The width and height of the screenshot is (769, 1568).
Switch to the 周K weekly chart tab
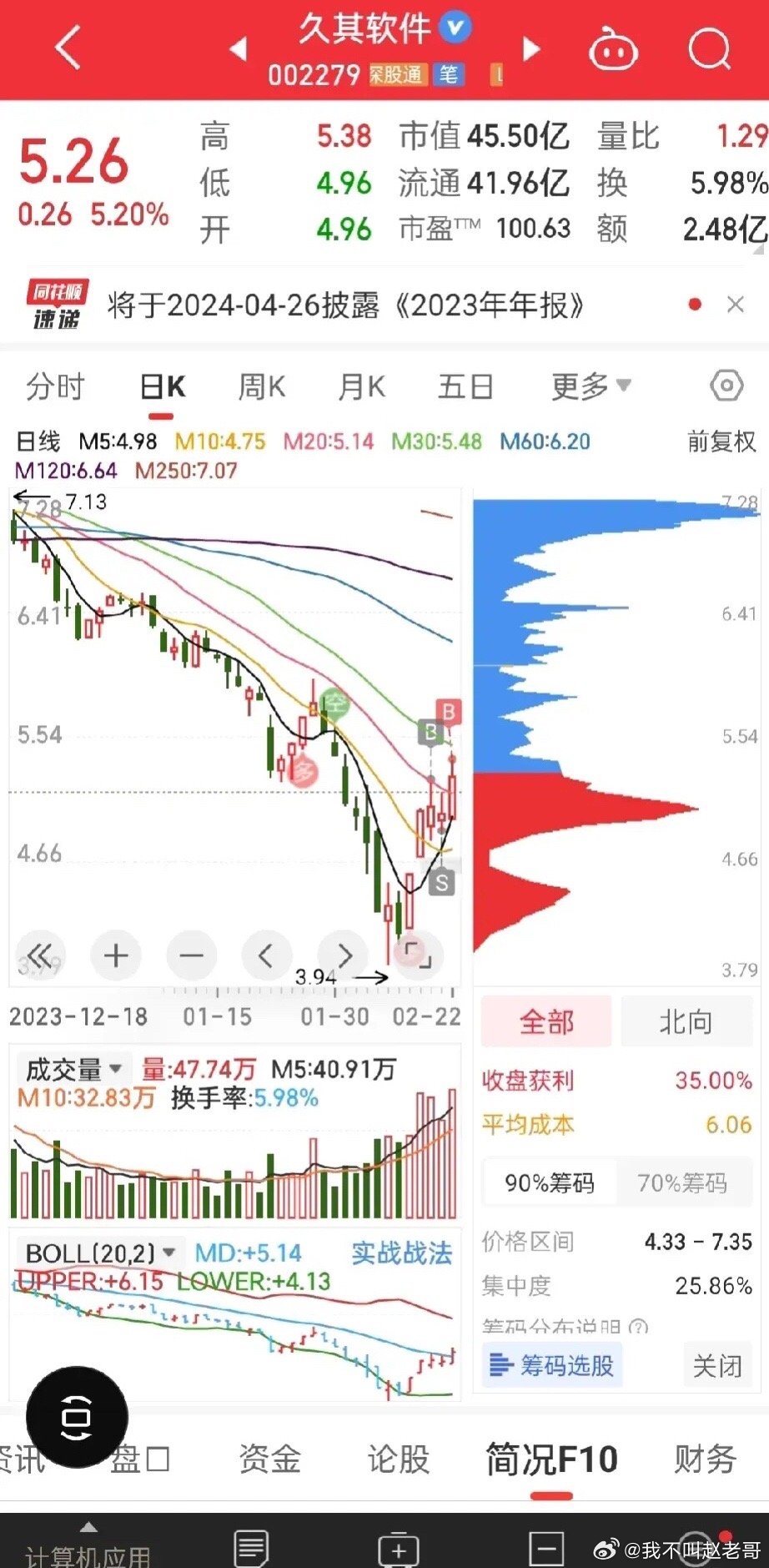(x=261, y=386)
